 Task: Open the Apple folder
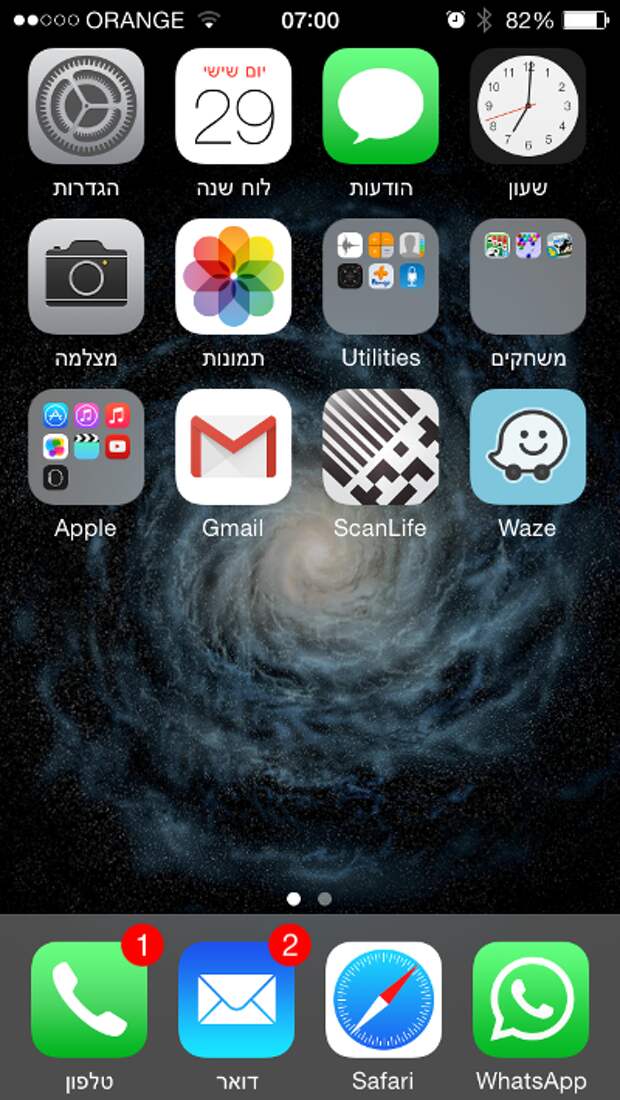click(x=86, y=447)
